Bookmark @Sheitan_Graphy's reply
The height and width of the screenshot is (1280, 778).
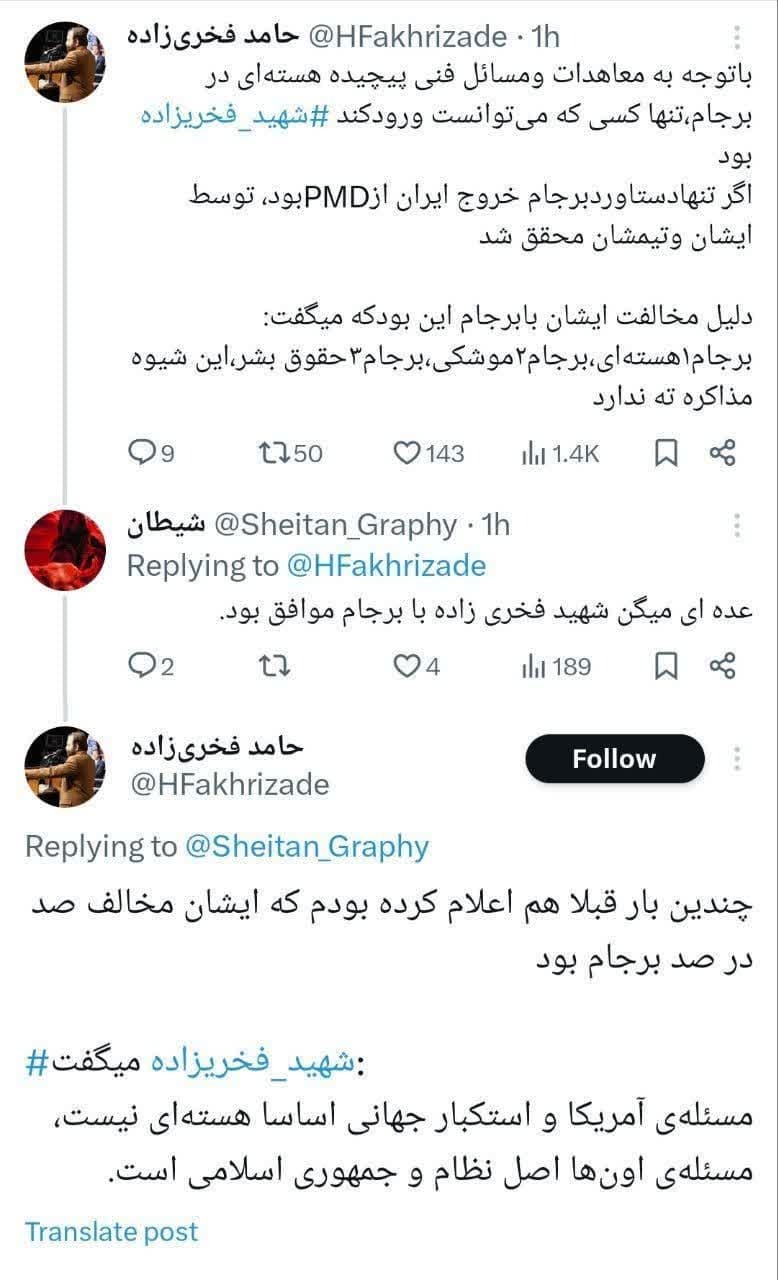click(x=666, y=666)
